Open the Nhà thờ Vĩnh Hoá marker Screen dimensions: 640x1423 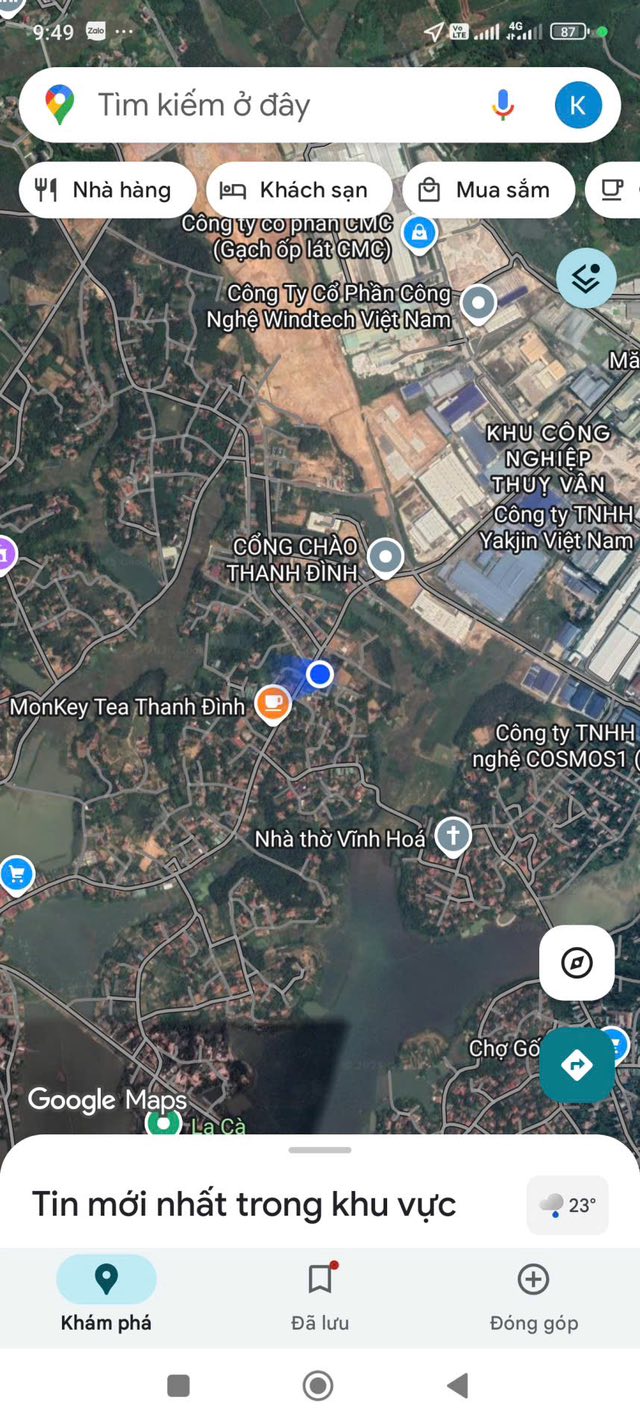(x=453, y=837)
